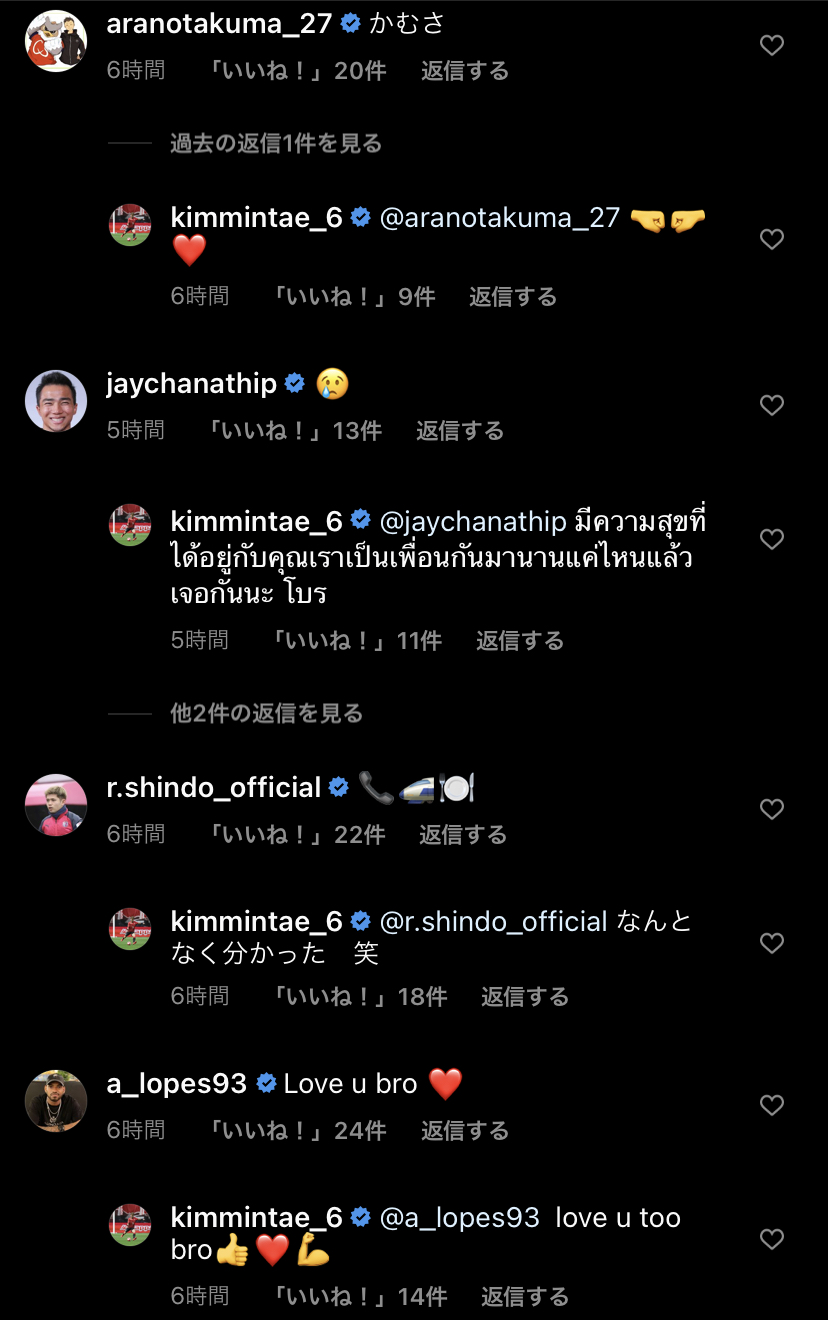The image size is (828, 1320).
Task: Show the other 2 replies
Action: [266, 714]
